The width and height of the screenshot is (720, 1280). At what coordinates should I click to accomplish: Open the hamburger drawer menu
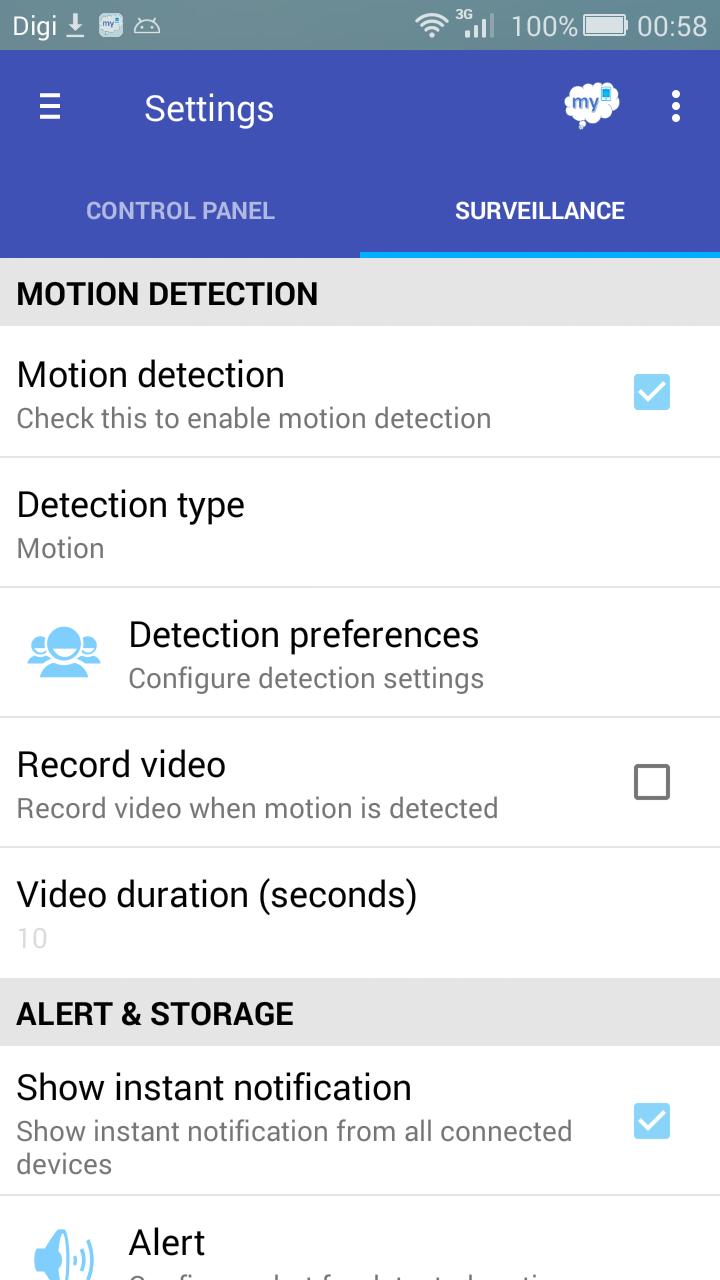coord(50,107)
